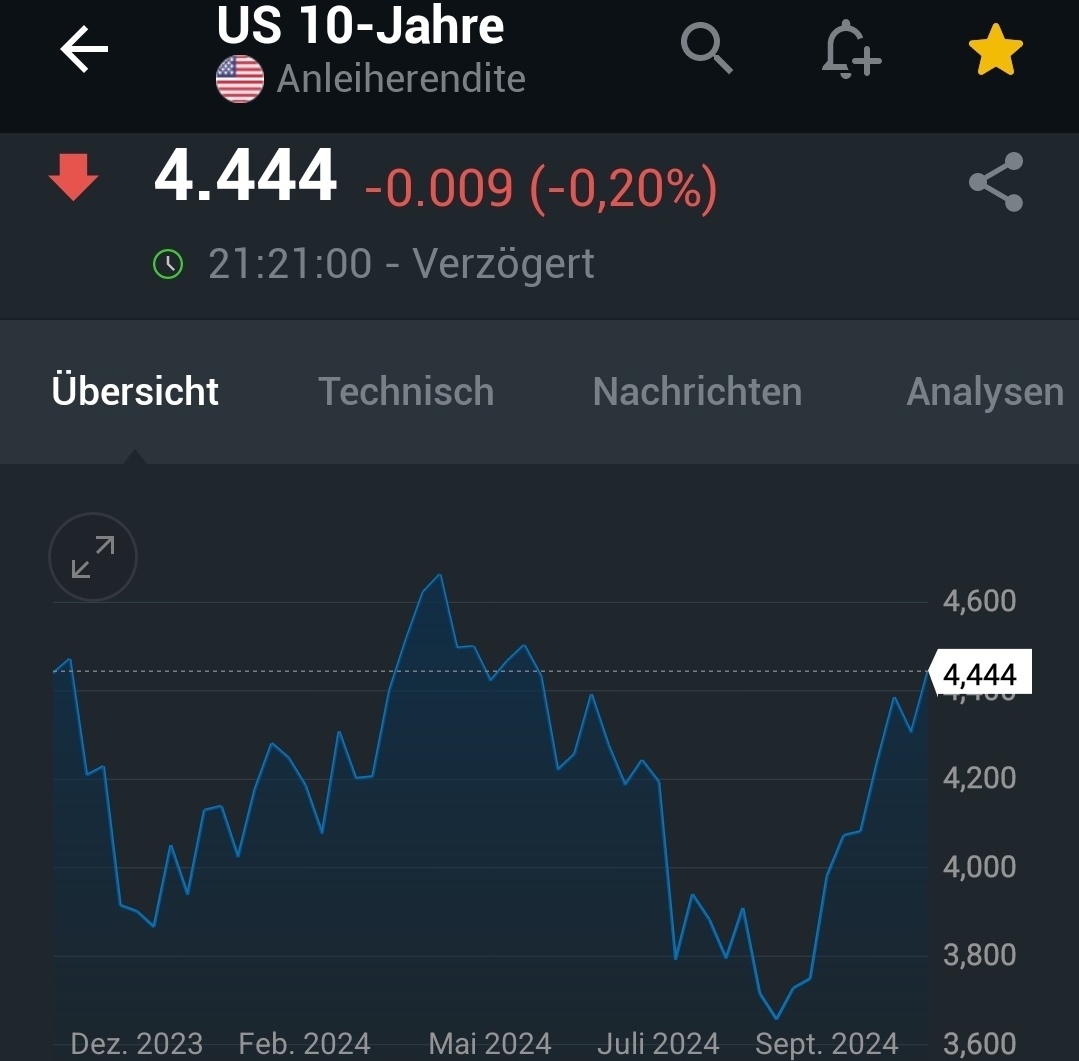
Task: Select the Analysen tab
Action: 984,391
